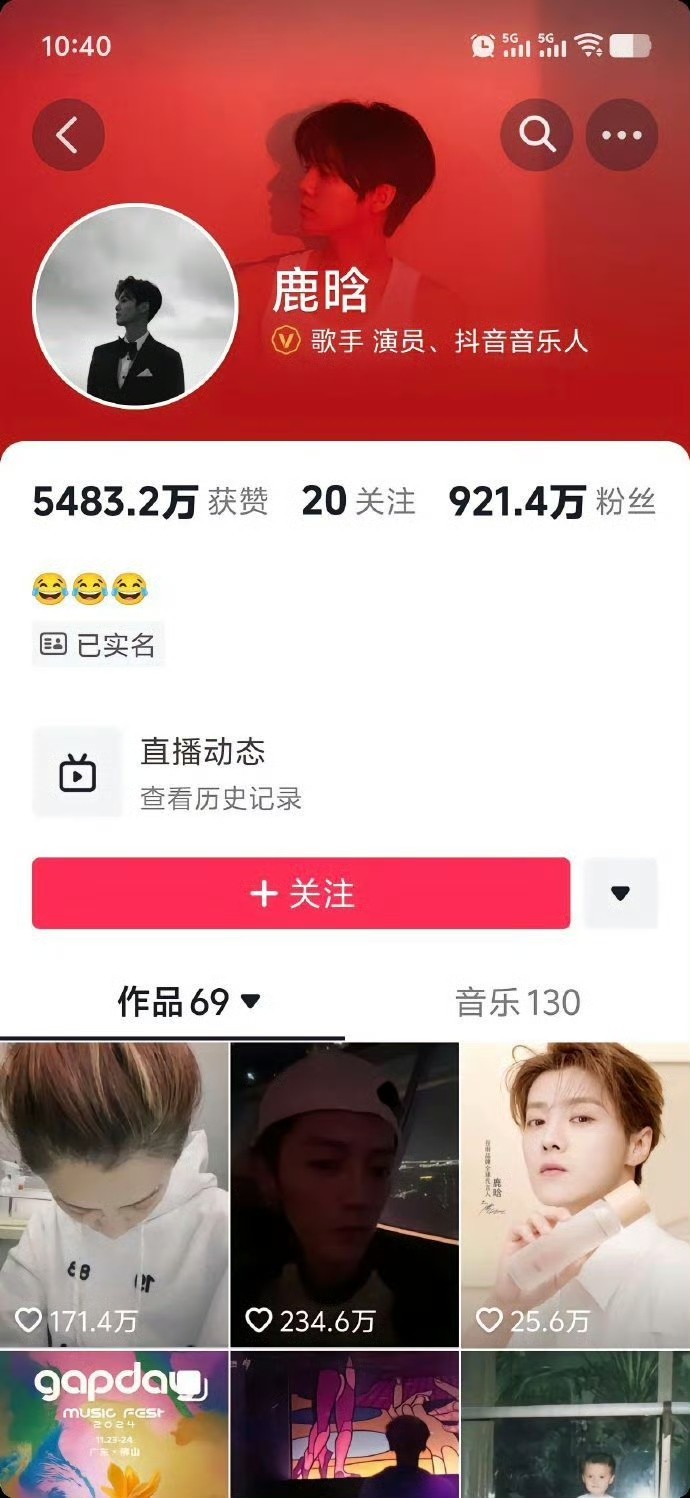Viewport: 690px width, 1498px height.
Task: Switch to the 音乐 130 tab
Action: pyautogui.click(x=517, y=1002)
